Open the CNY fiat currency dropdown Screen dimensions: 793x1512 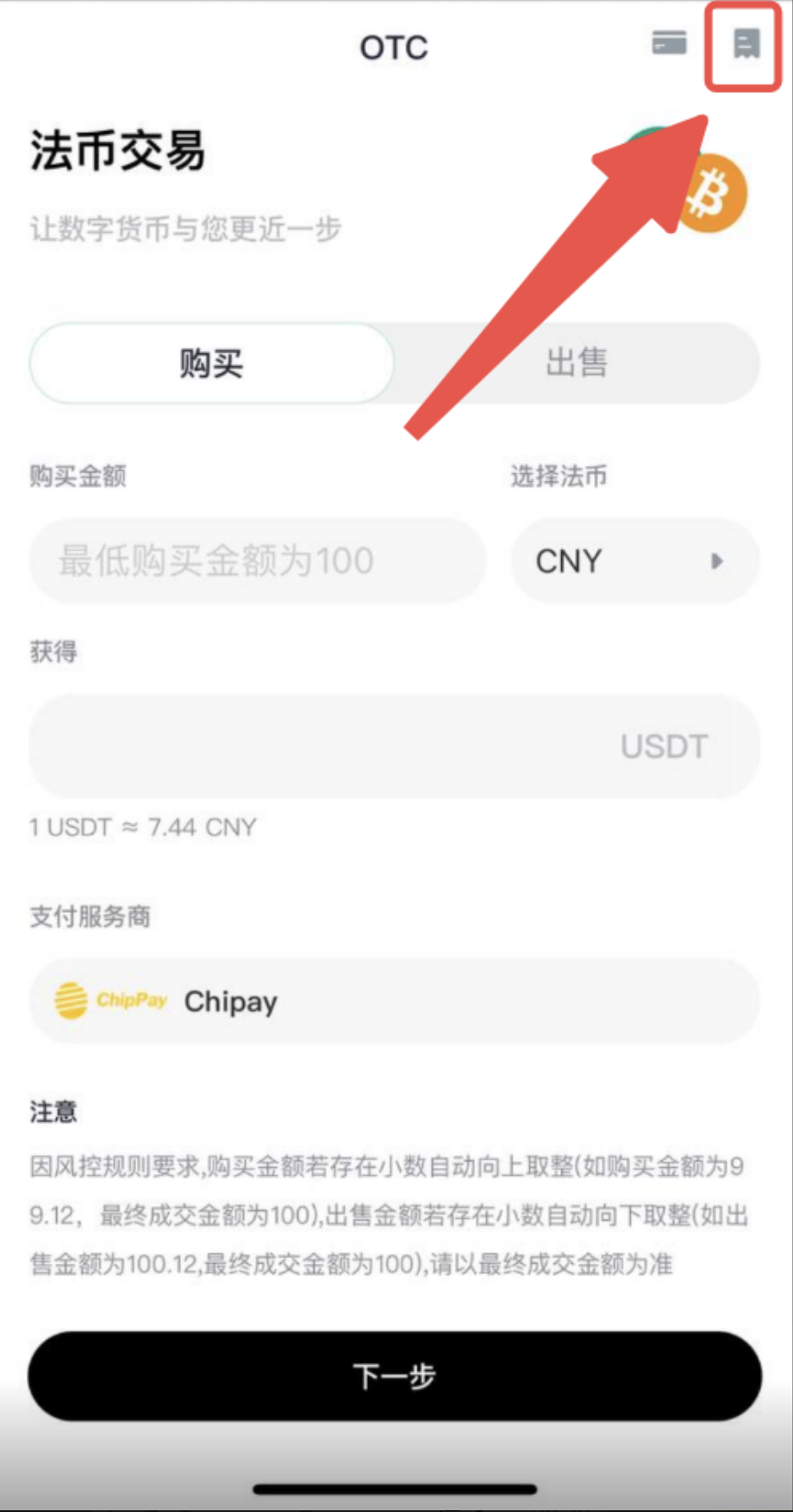click(x=634, y=561)
